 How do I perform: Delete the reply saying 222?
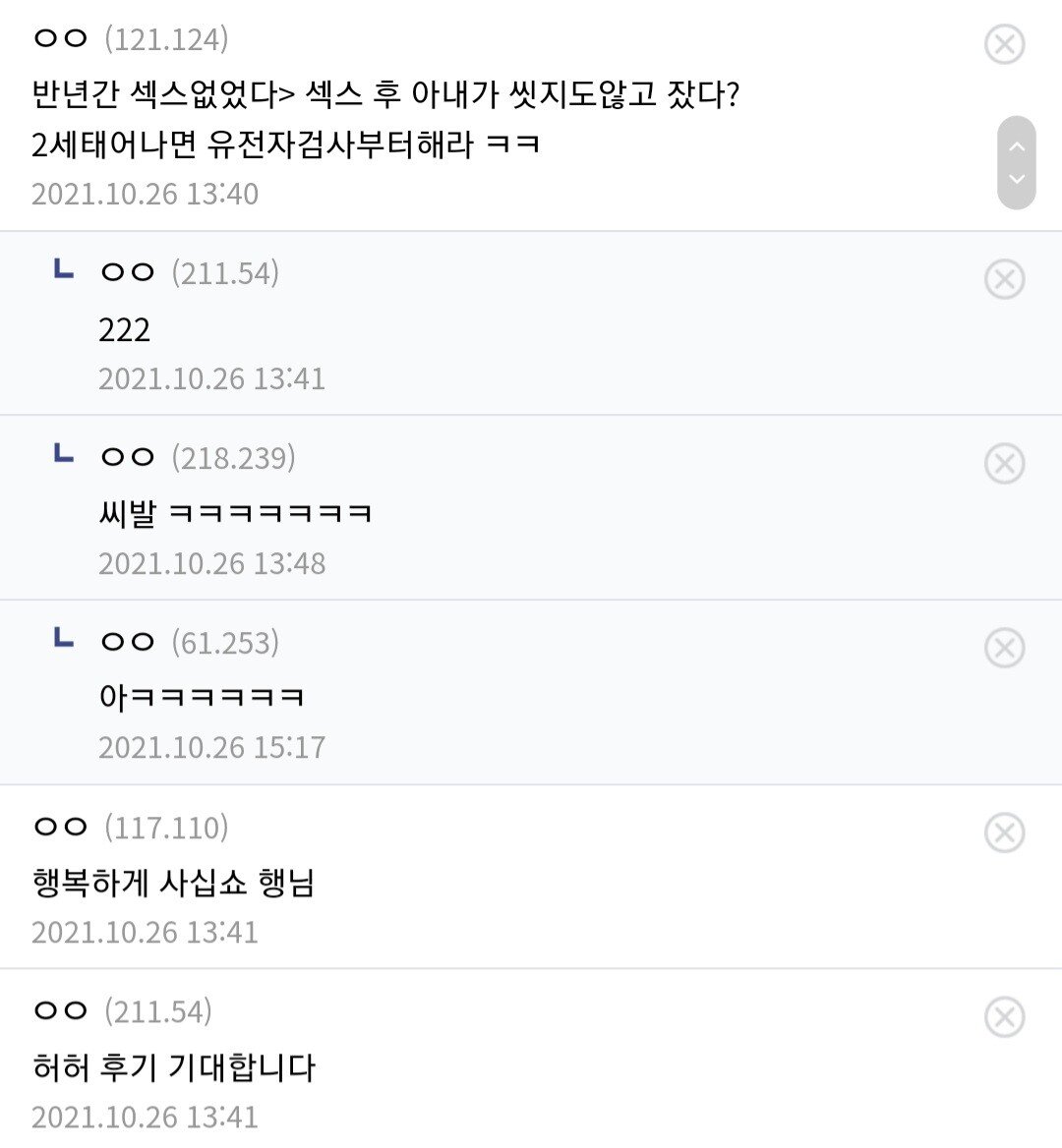(x=1004, y=279)
